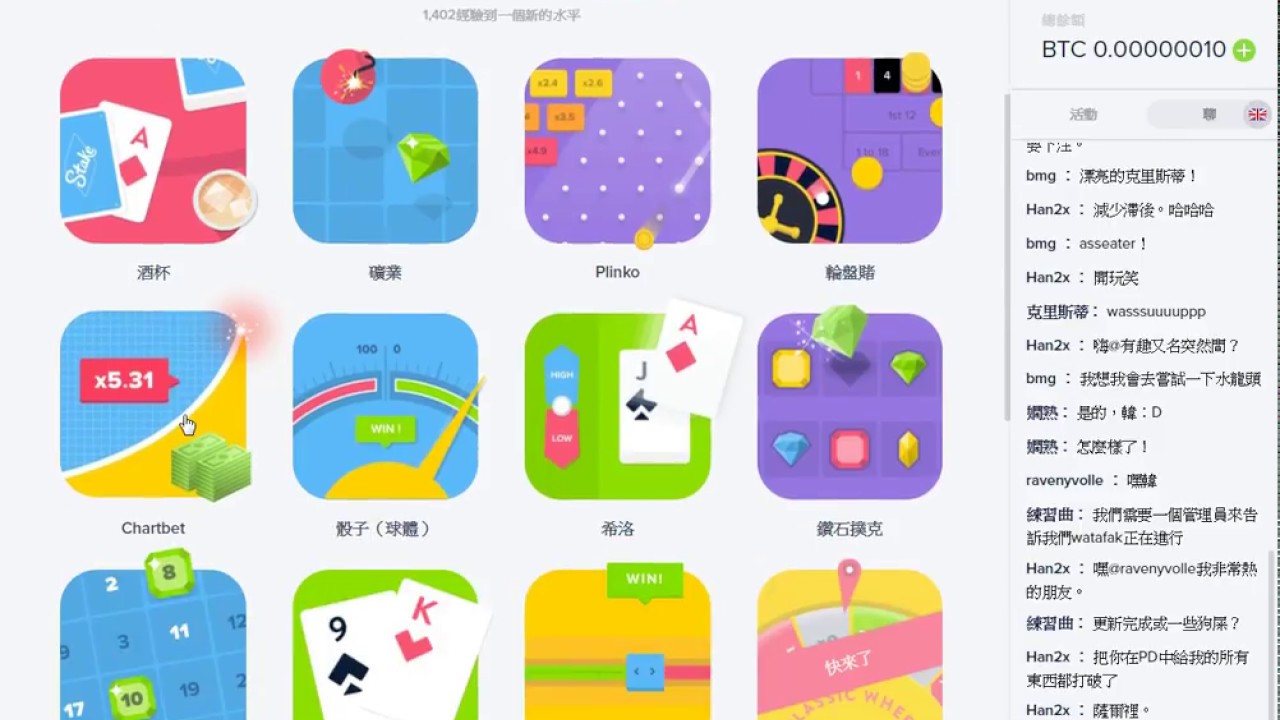Open the game tile showing 9 and K cards
The width and height of the screenshot is (1280, 720).
pos(385,645)
